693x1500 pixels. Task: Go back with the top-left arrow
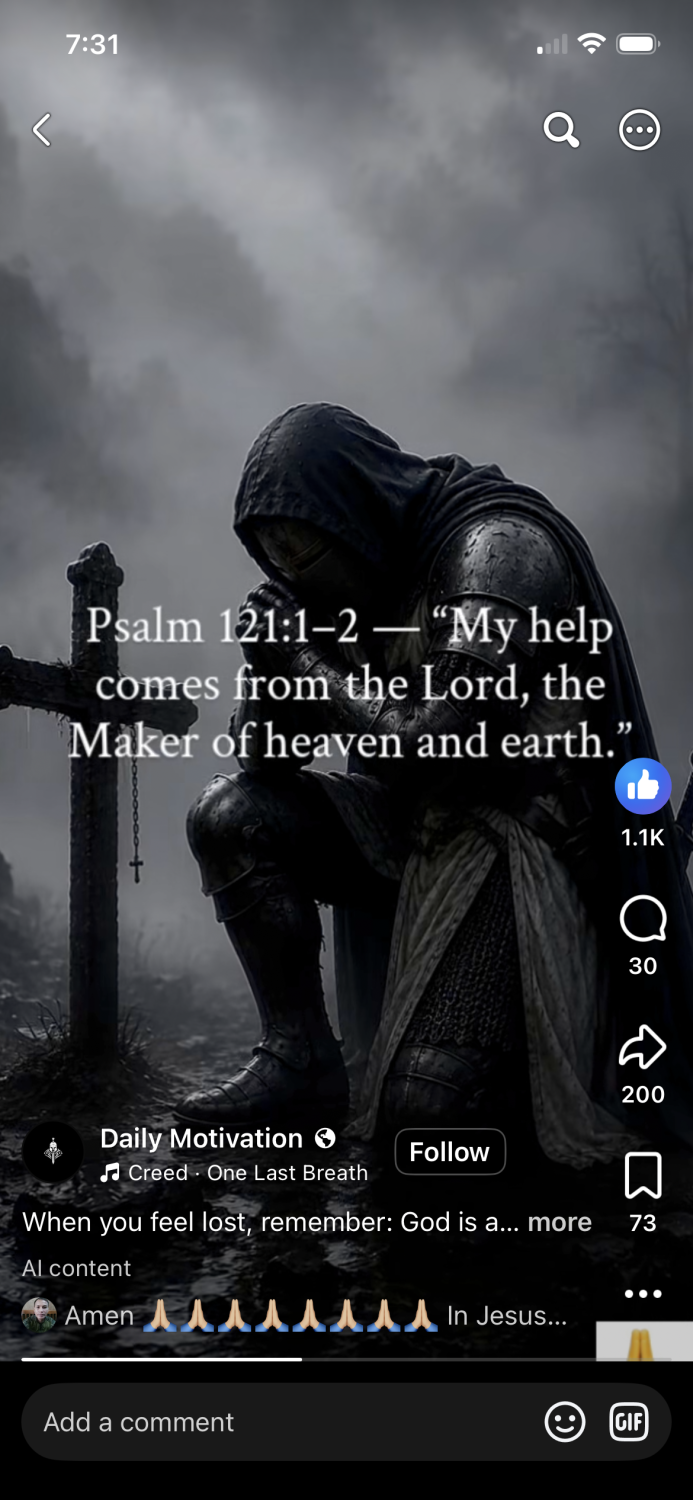tap(41, 130)
